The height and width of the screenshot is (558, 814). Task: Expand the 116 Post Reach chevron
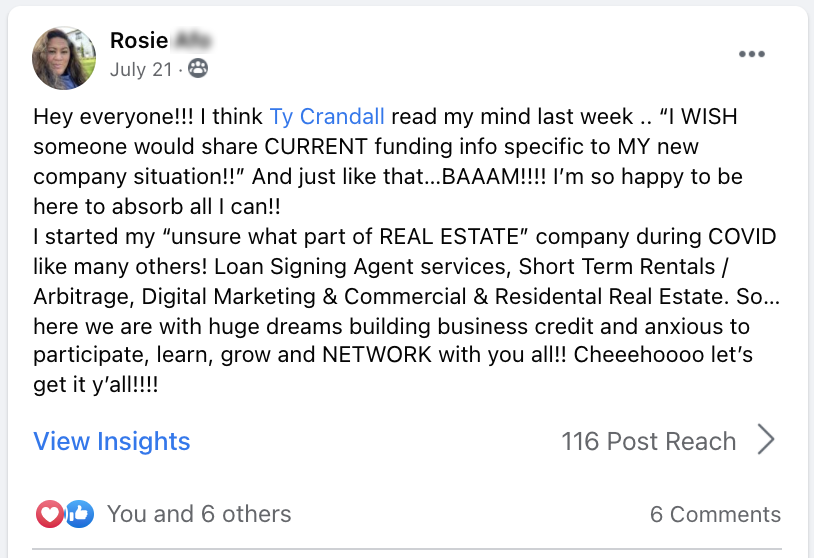[x=766, y=440]
